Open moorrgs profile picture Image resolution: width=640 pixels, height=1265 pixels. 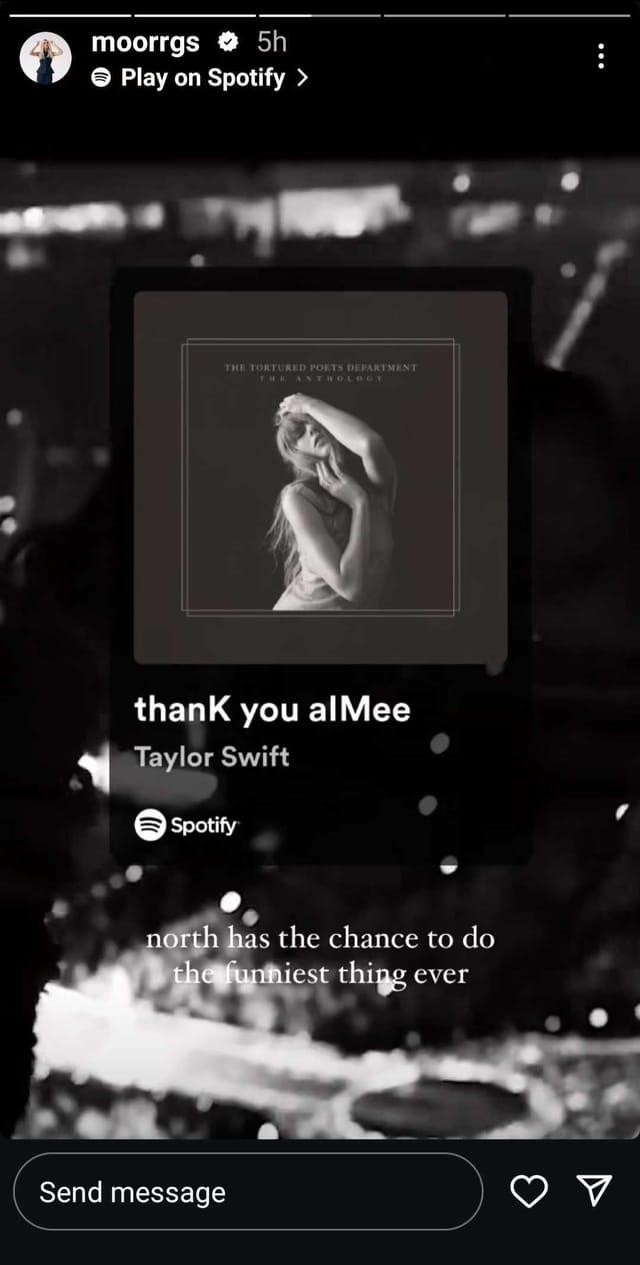click(46, 58)
